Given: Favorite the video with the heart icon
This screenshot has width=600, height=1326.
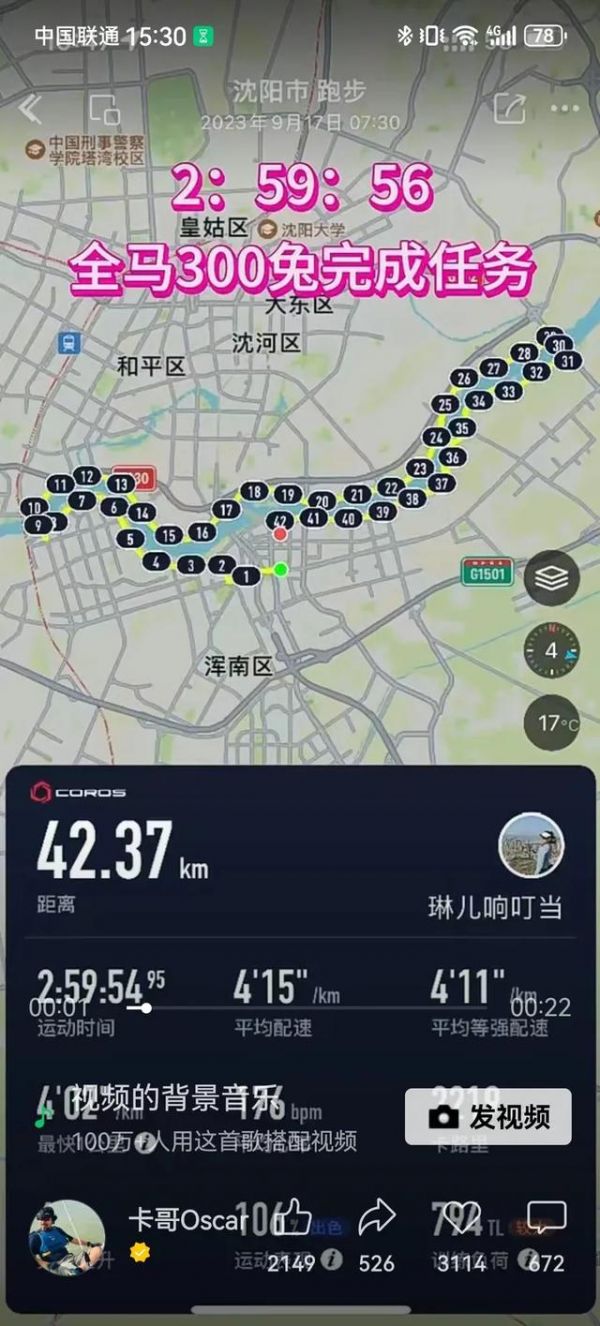Looking at the screenshot, I should [x=461, y=1218].
